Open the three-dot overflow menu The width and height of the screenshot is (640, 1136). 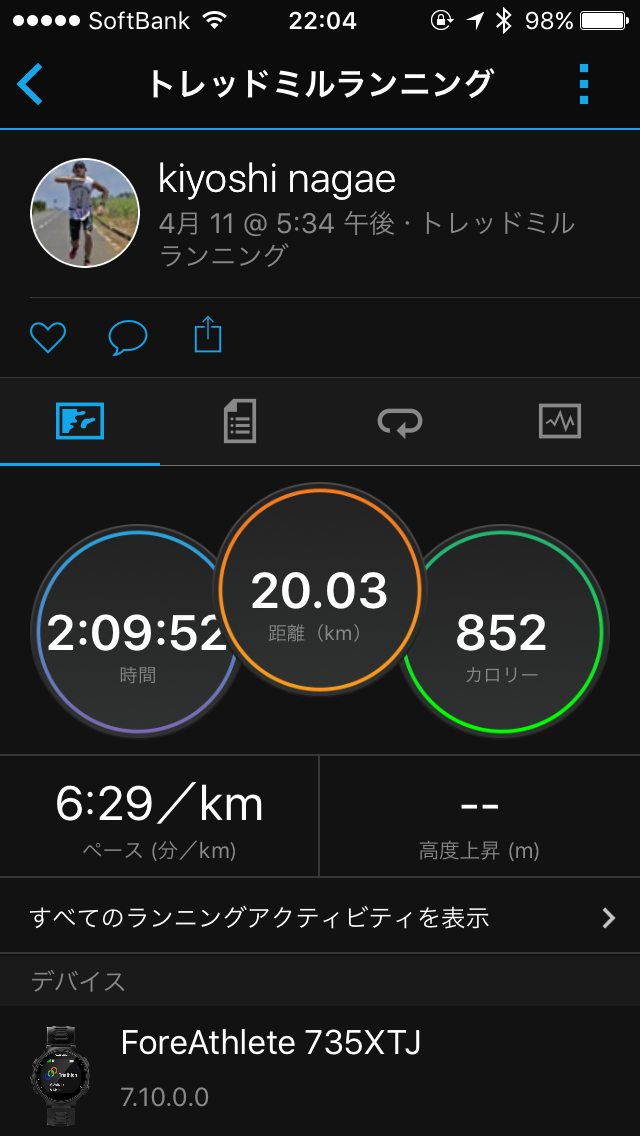[585, 84]
